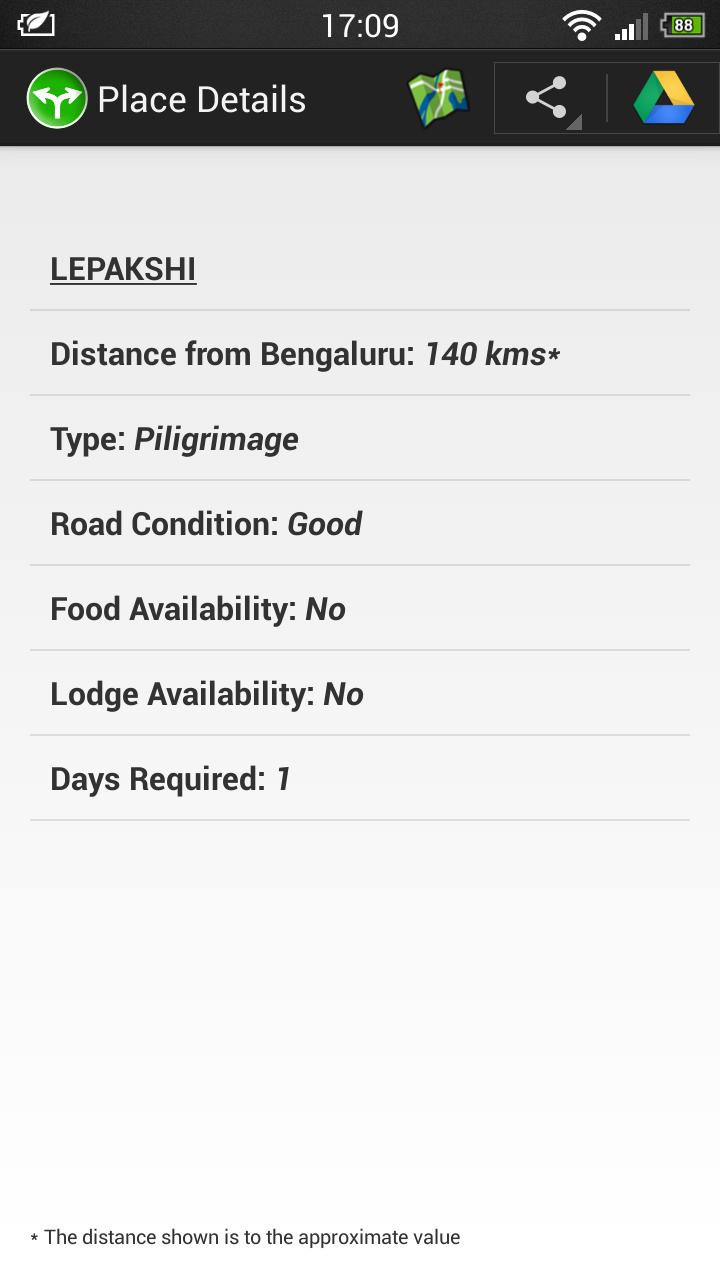Open the map view for Lepakshi
The image size is (720, 1280).
pyautogui.click(x=438, y=98)
